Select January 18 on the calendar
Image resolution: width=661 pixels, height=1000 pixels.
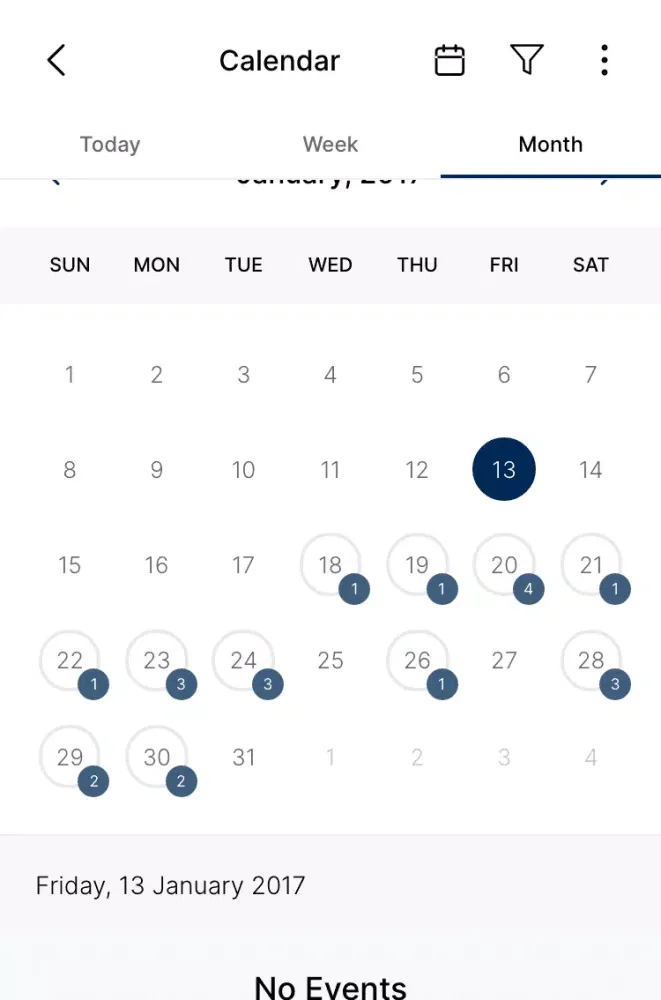click(330, 565)
